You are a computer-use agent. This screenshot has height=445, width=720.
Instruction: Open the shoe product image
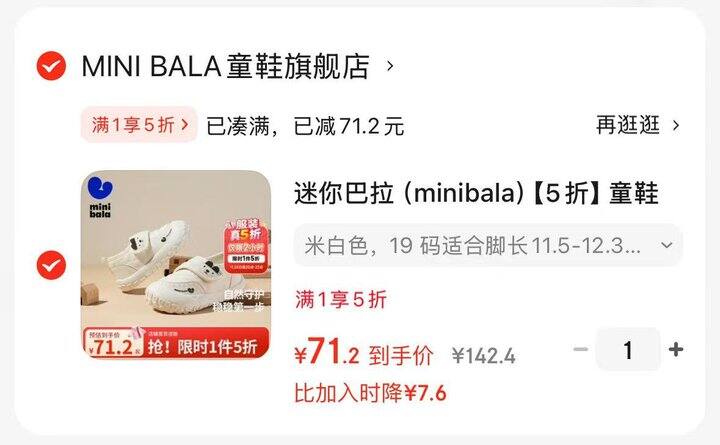[176, 265]
